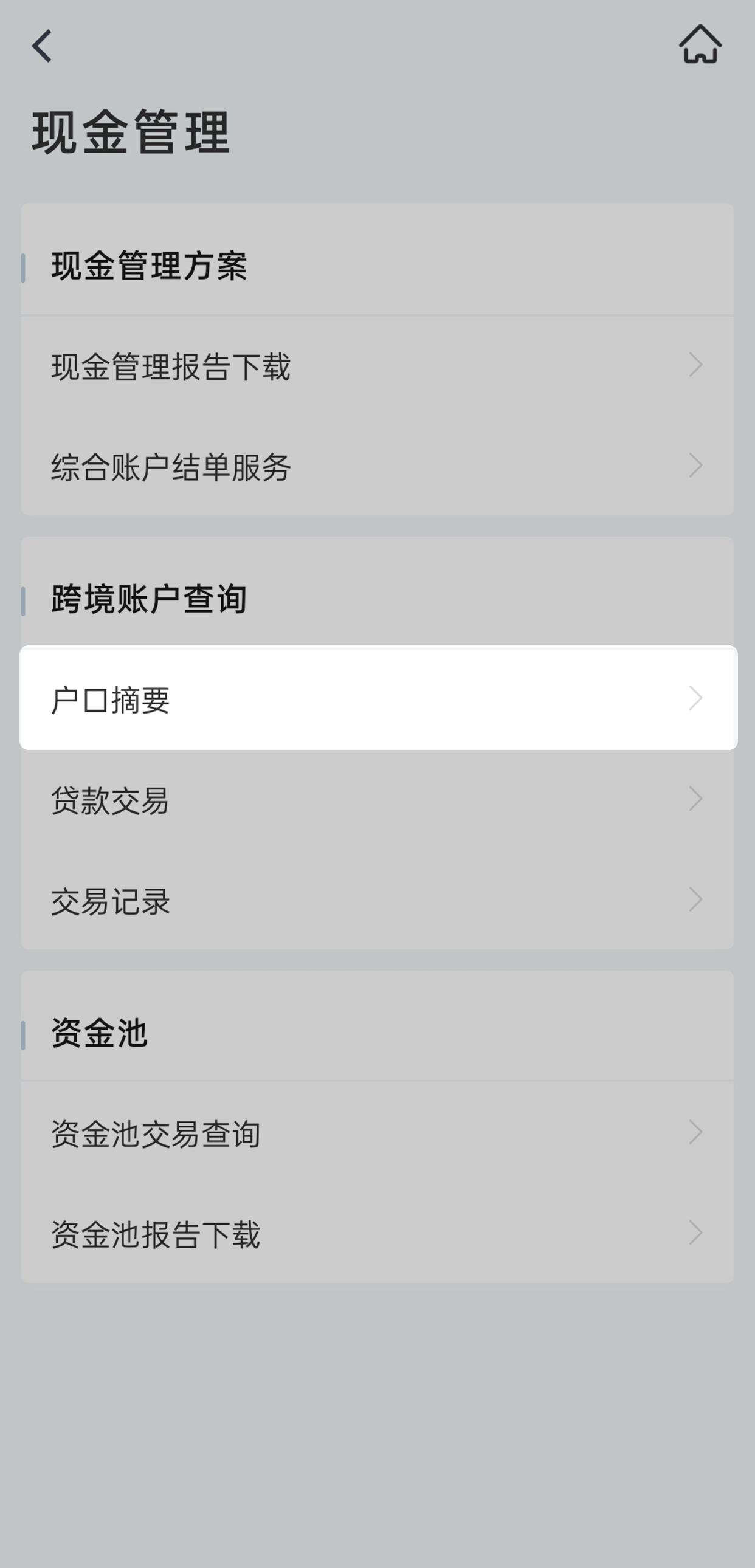This screenshot has height=1568, width=755.
Task: Open 资金池交易查询
Action: point(377,1132)
